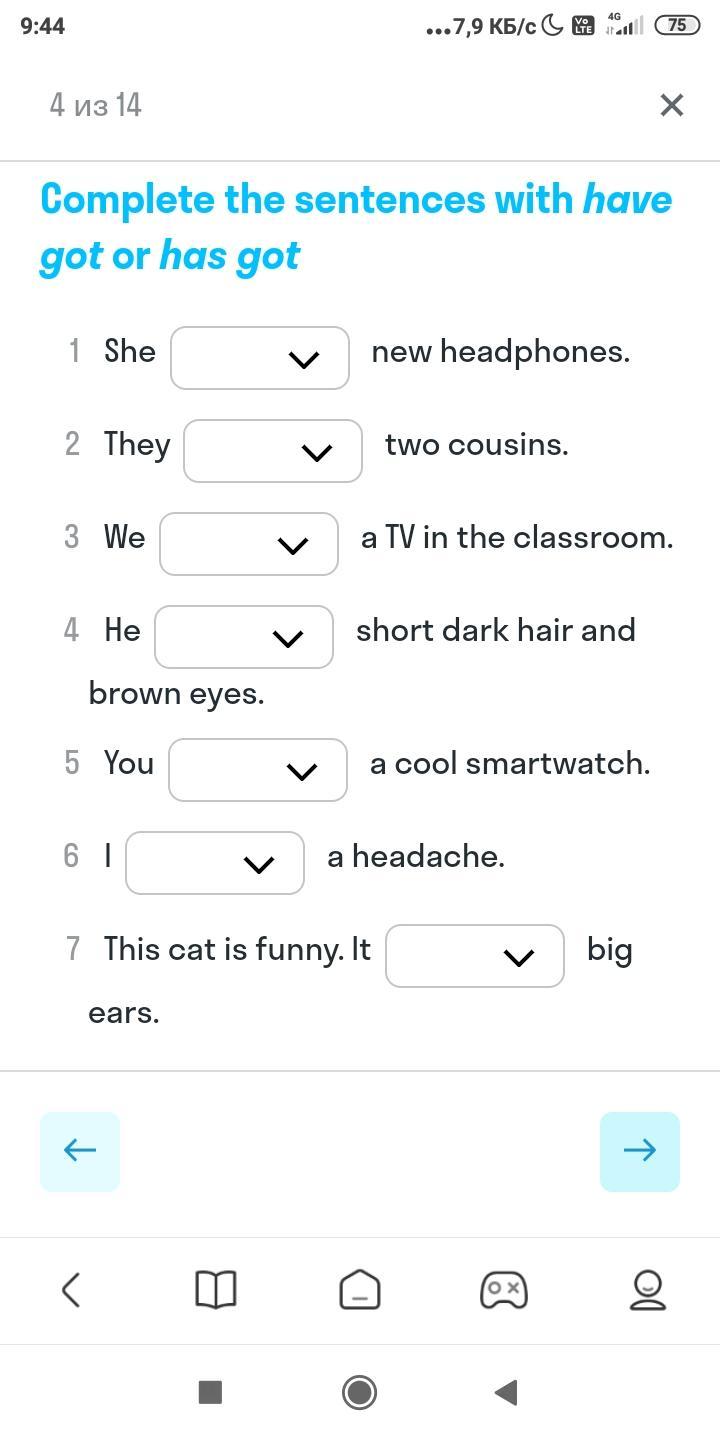Go to the previous question arrow
The width and height of the screenshot is (720, 1440).
point(80,1151)
